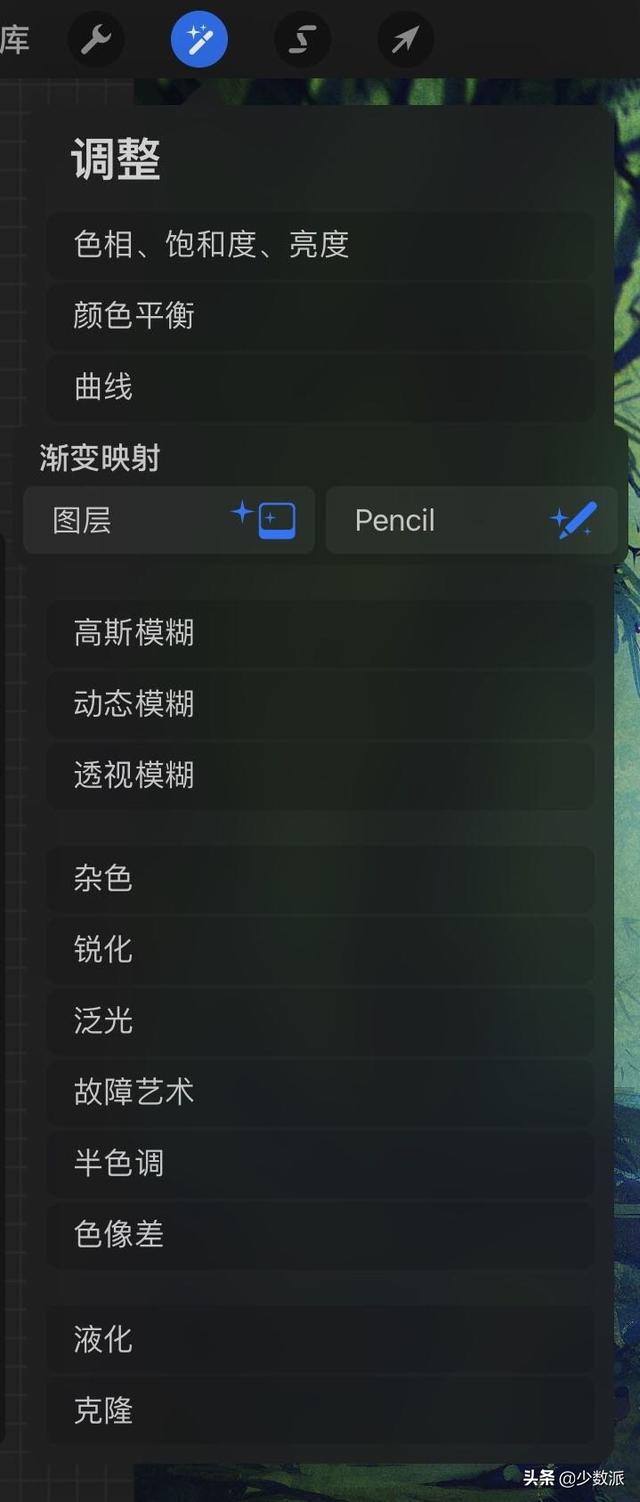This screenshot has width=640, height=1502.
Task: Apply 泛光 bloom effect
Action: (x=320, y=1020)
